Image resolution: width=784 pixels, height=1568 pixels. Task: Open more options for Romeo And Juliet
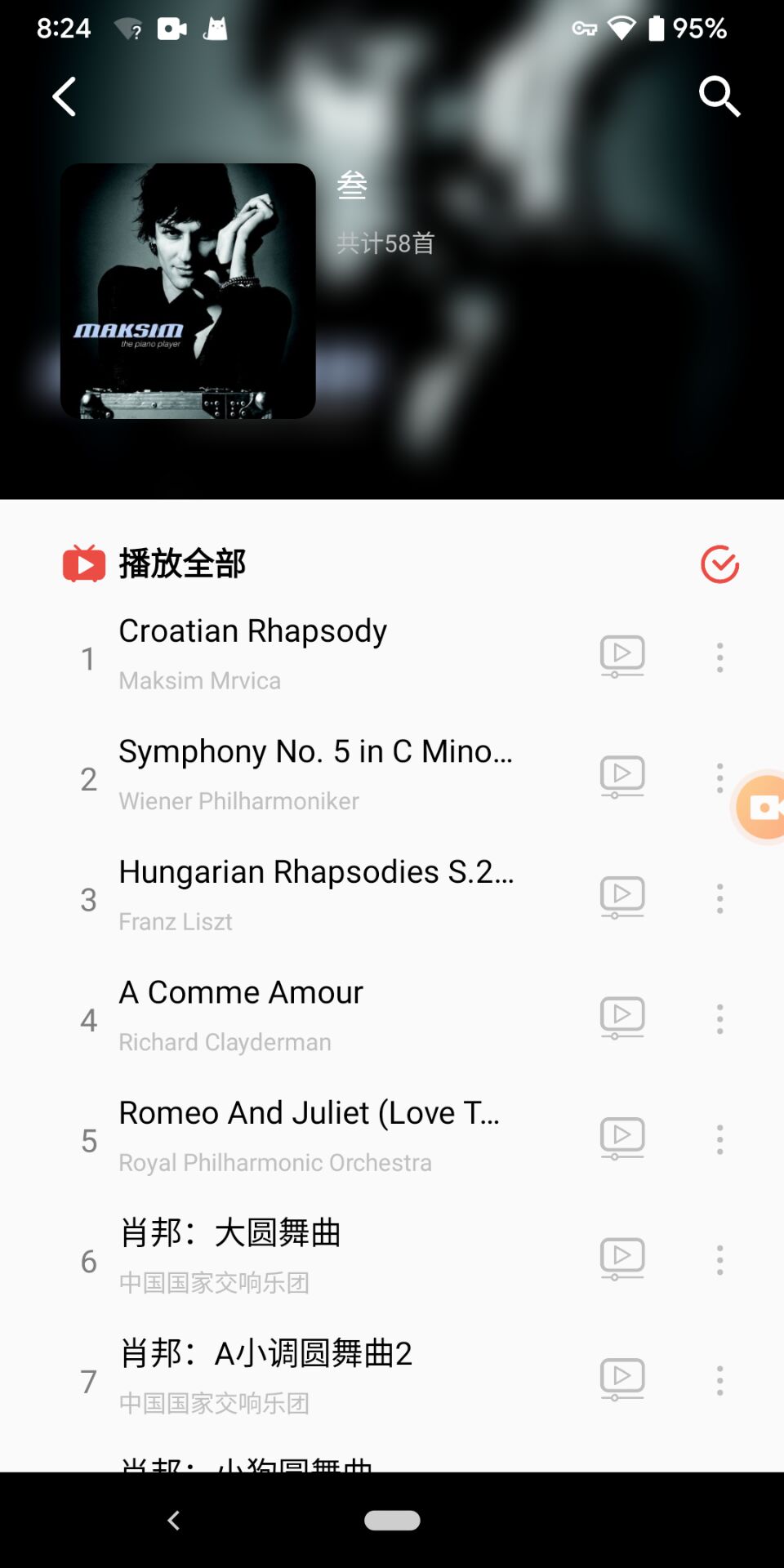pyautogui.click(x=719, y=1139)
